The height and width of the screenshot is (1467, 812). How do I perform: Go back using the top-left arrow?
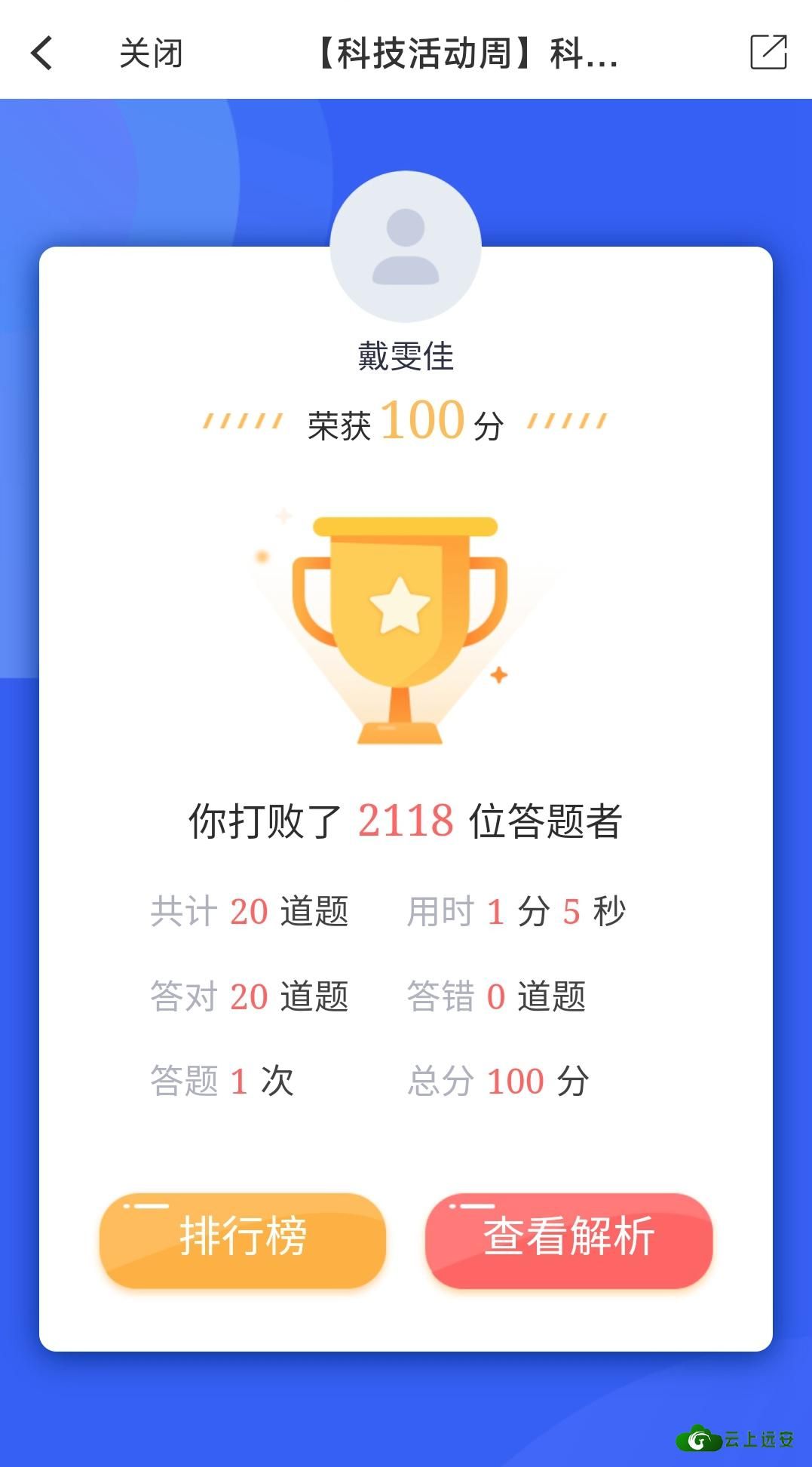(x=42, y=53)
